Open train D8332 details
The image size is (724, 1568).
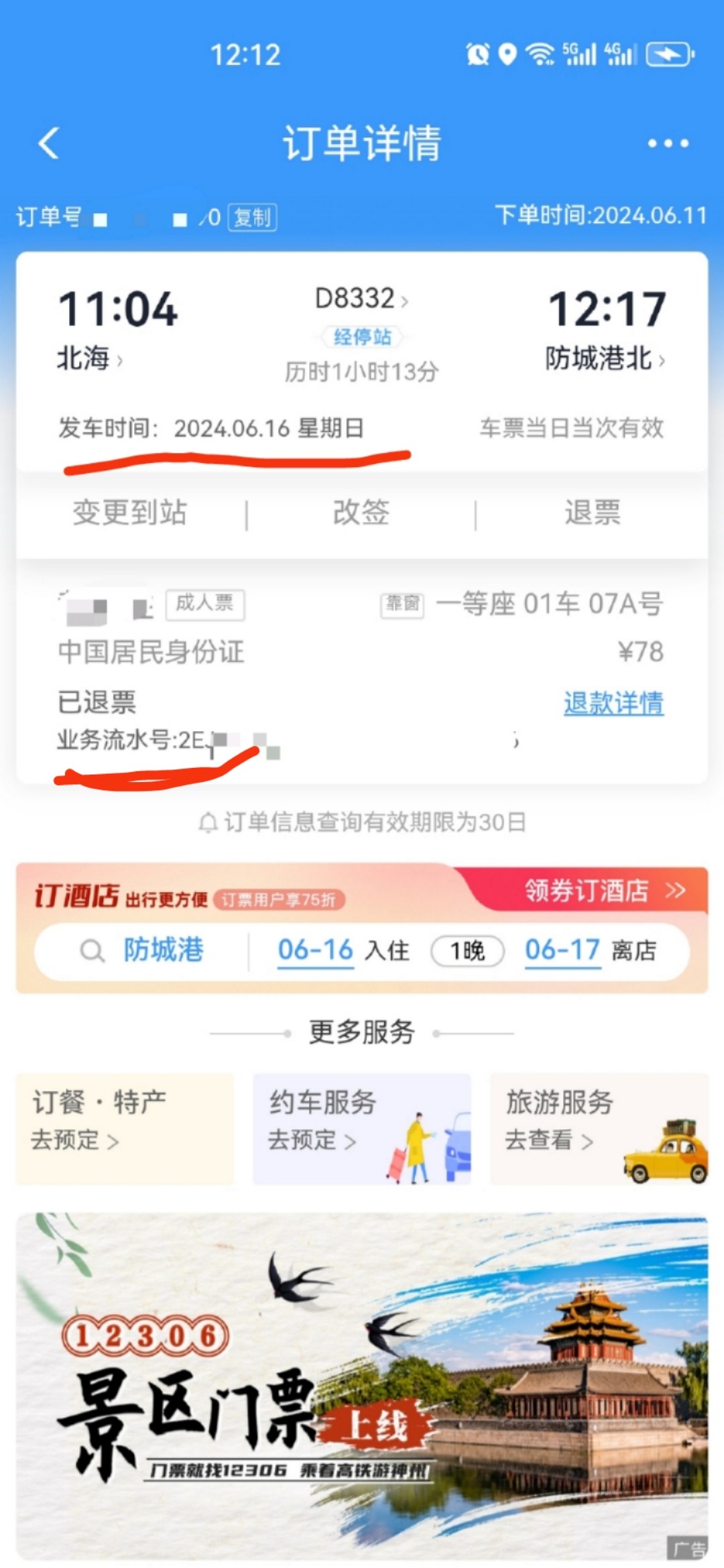[x=361, y=299]
